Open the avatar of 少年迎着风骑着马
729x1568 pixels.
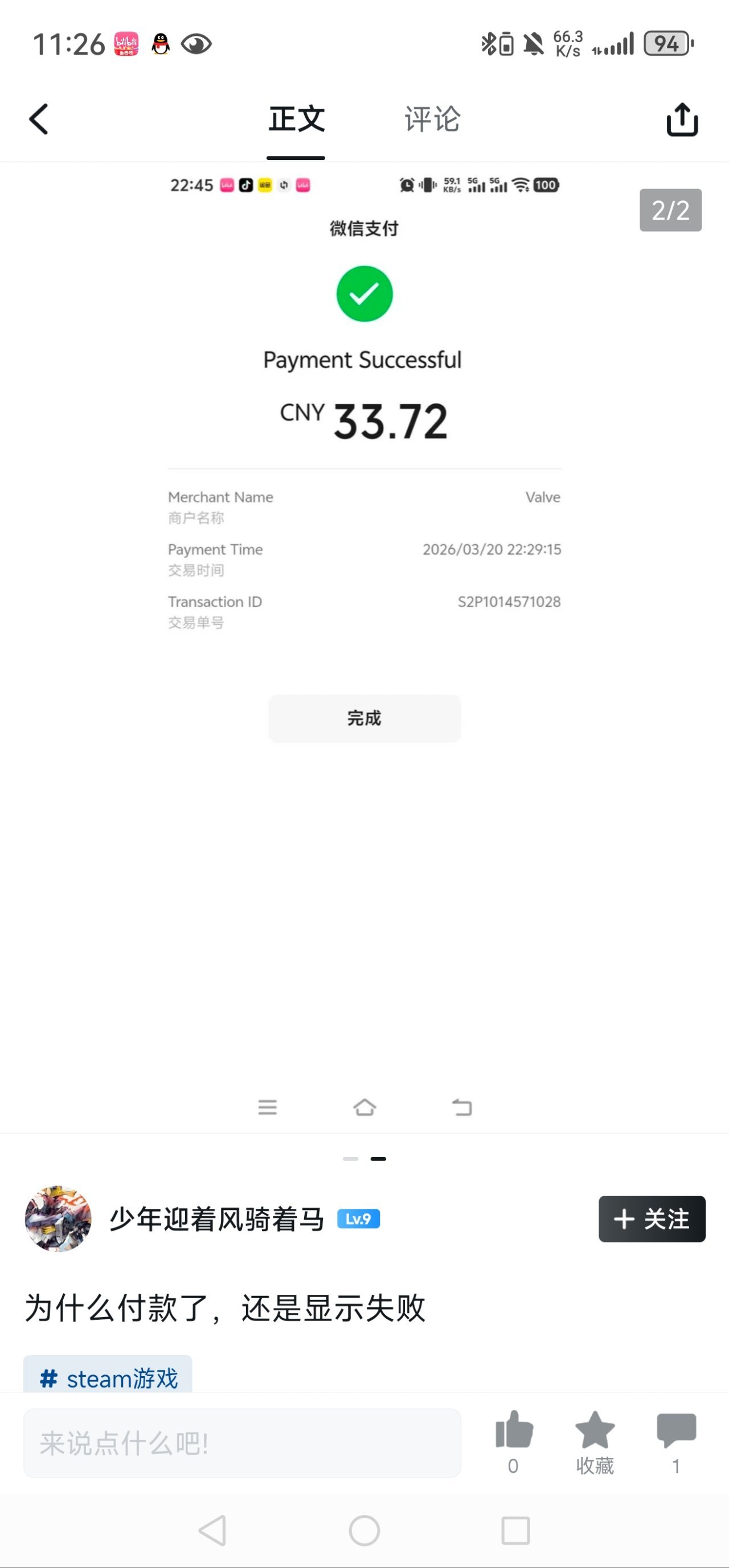pyautogui.click(x=58, y=1219)
